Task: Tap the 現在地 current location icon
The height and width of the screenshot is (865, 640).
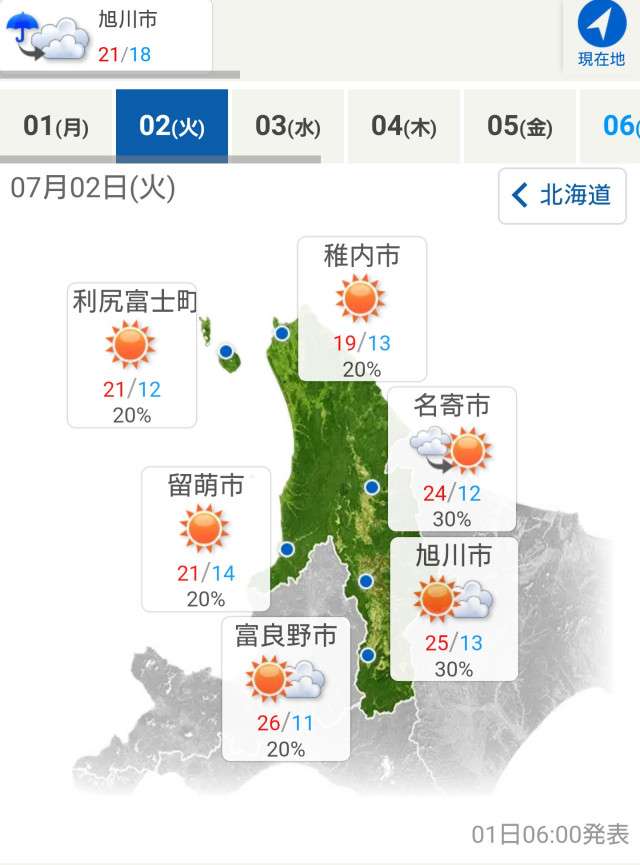Action: 601,35
